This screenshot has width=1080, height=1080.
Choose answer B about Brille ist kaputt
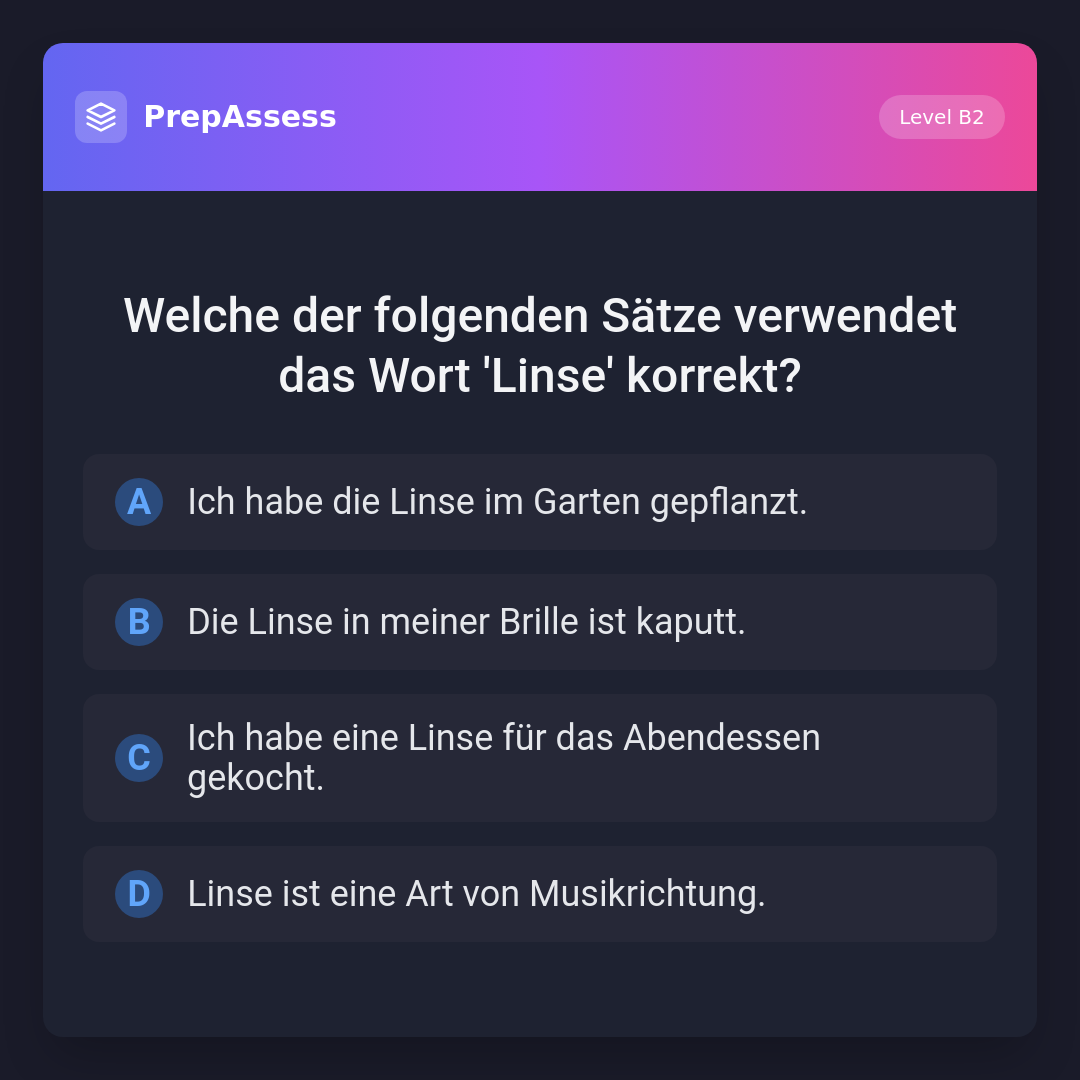[539, 622]
